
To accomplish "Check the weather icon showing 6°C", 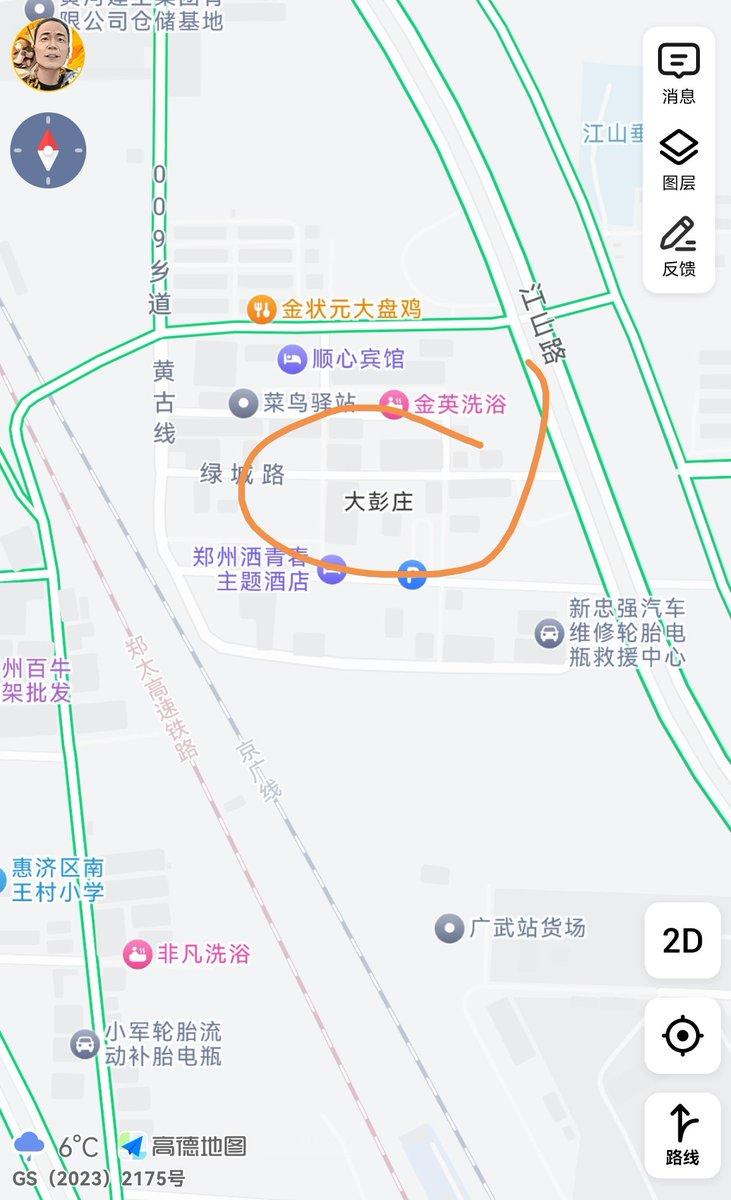I will click(x=29, y=1145).
